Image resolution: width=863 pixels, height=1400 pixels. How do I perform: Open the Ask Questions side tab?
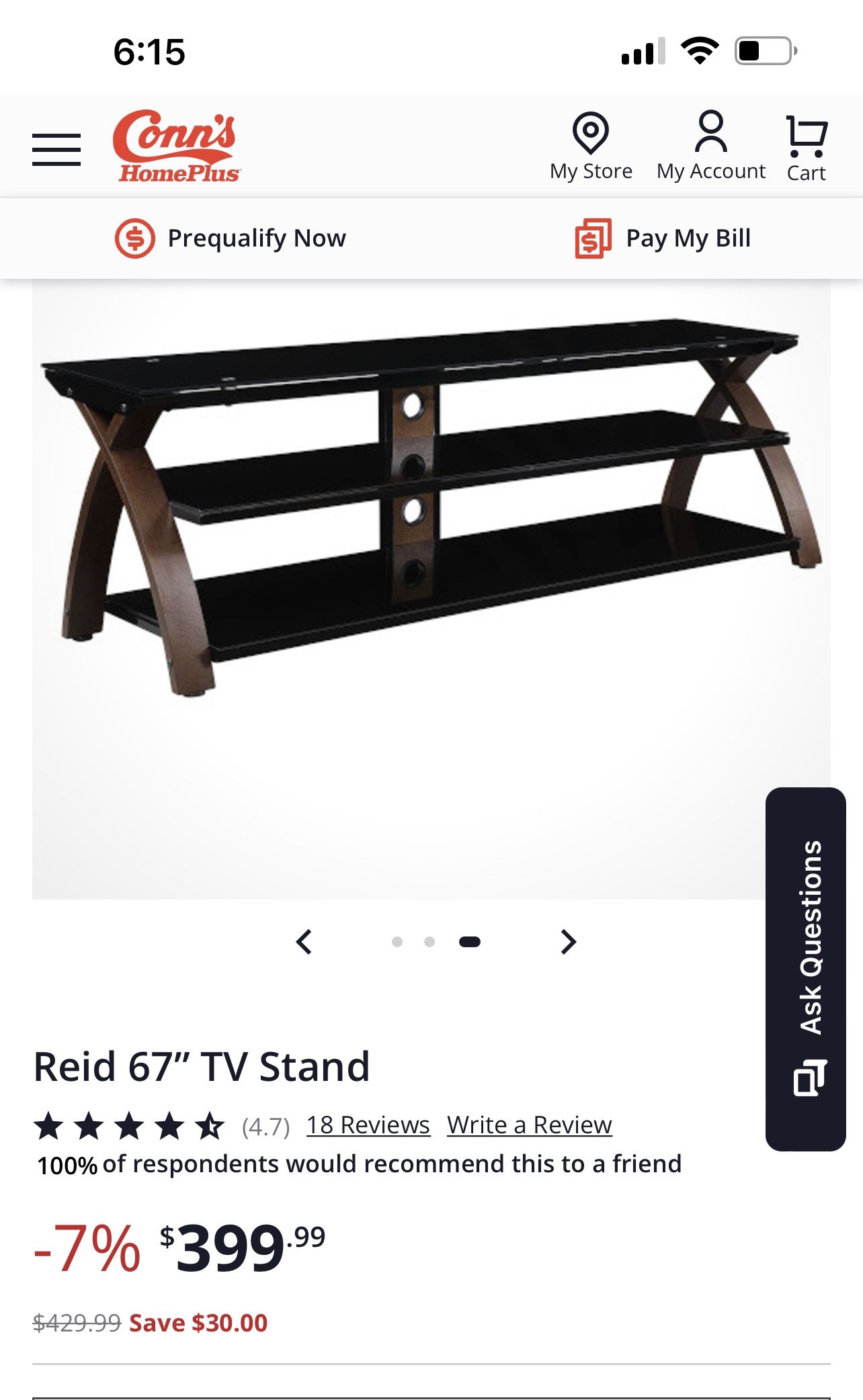pos(805,969)
